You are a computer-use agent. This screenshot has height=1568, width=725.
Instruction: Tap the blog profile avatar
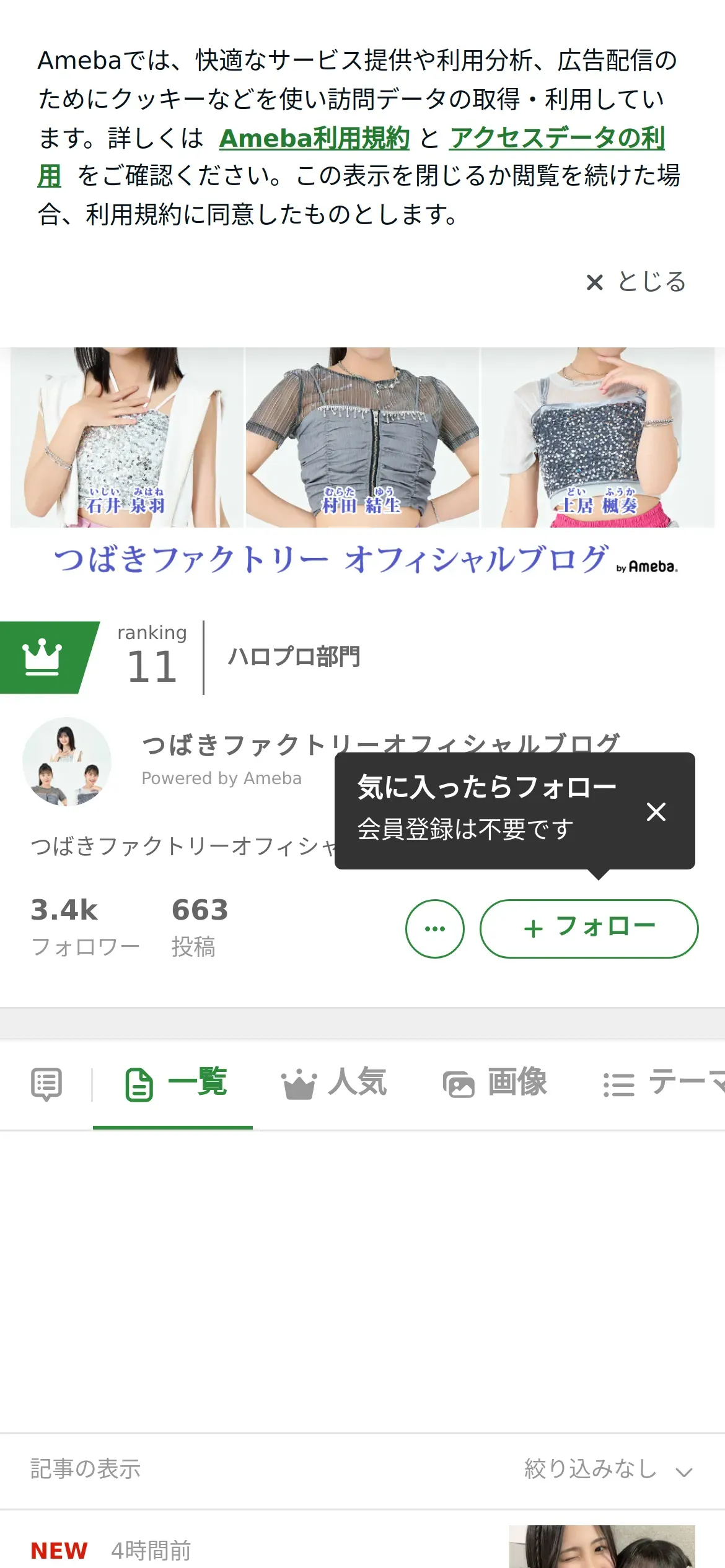point(66,762)
